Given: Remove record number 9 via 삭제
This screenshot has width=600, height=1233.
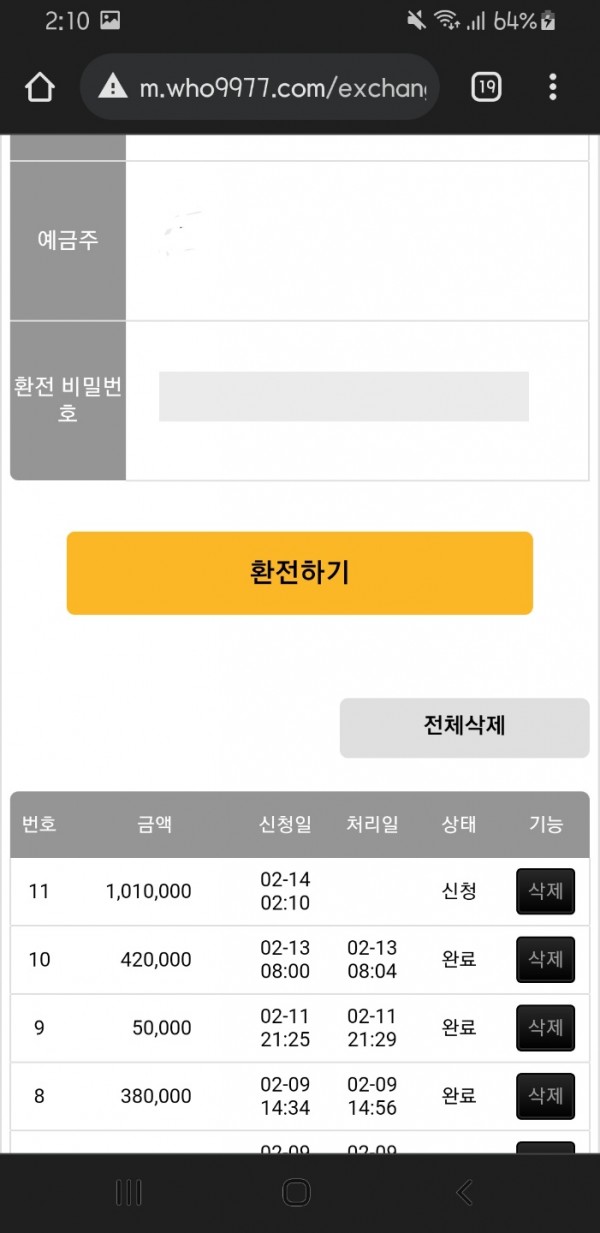Looking at the screenshot, I should [x=545, y=1027].
